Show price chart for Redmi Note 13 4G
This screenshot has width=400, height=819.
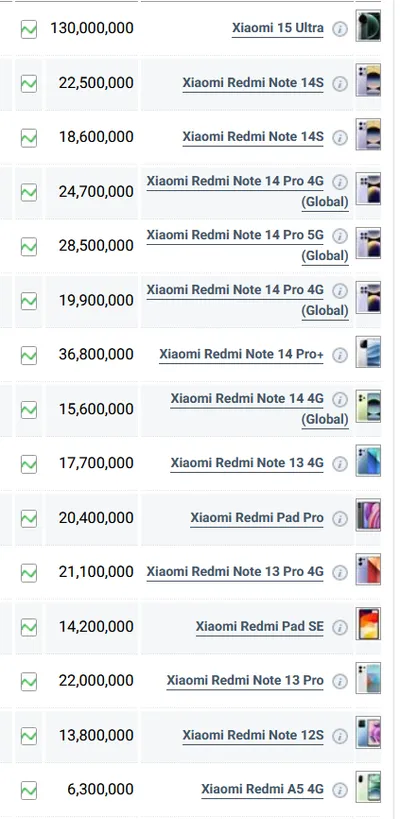tap(29, 464)
